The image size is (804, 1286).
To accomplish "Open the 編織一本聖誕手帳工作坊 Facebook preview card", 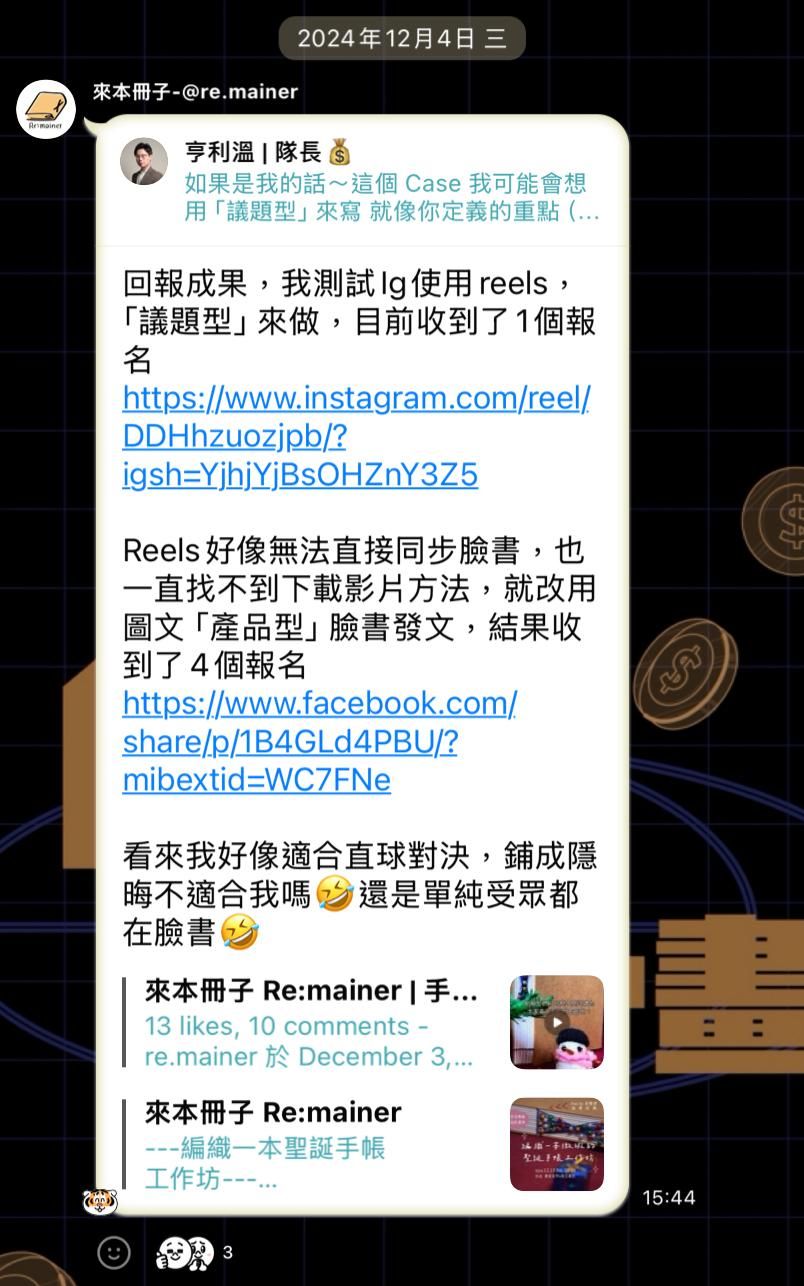I will (x=364, y=1144).
